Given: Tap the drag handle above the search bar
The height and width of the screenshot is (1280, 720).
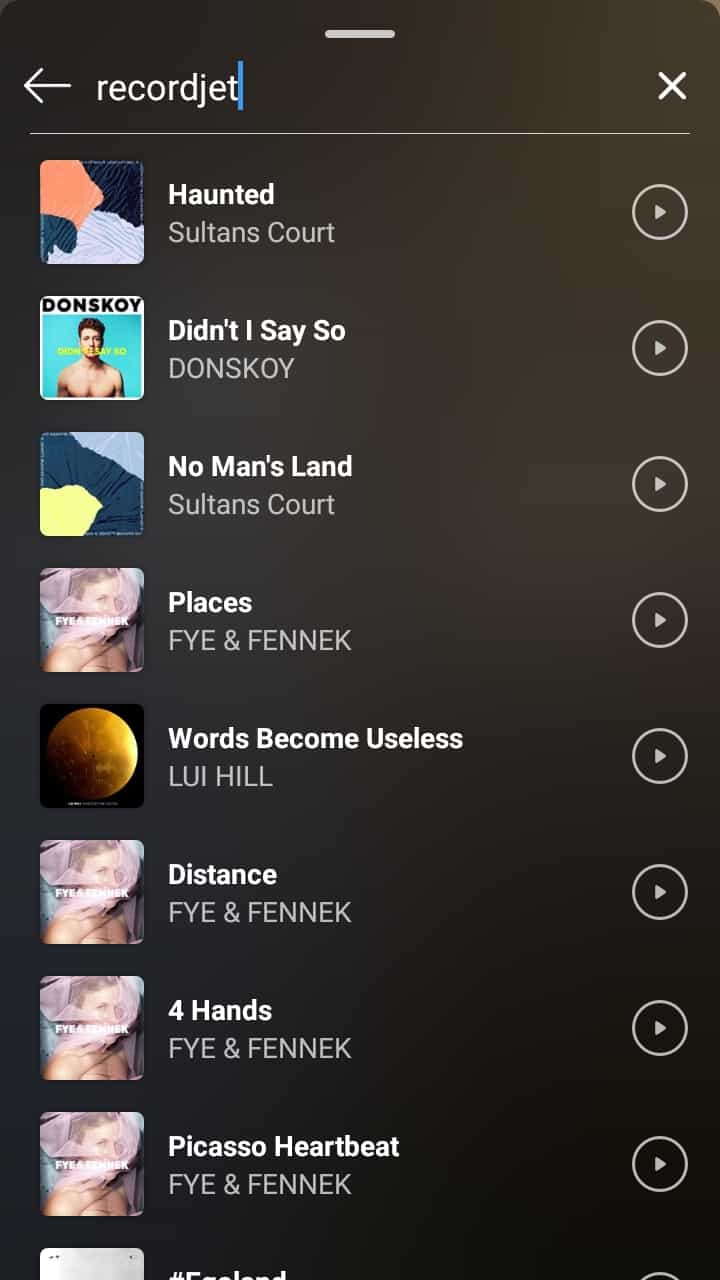Looking at the screenshot, I should click(x=360, y=33).
